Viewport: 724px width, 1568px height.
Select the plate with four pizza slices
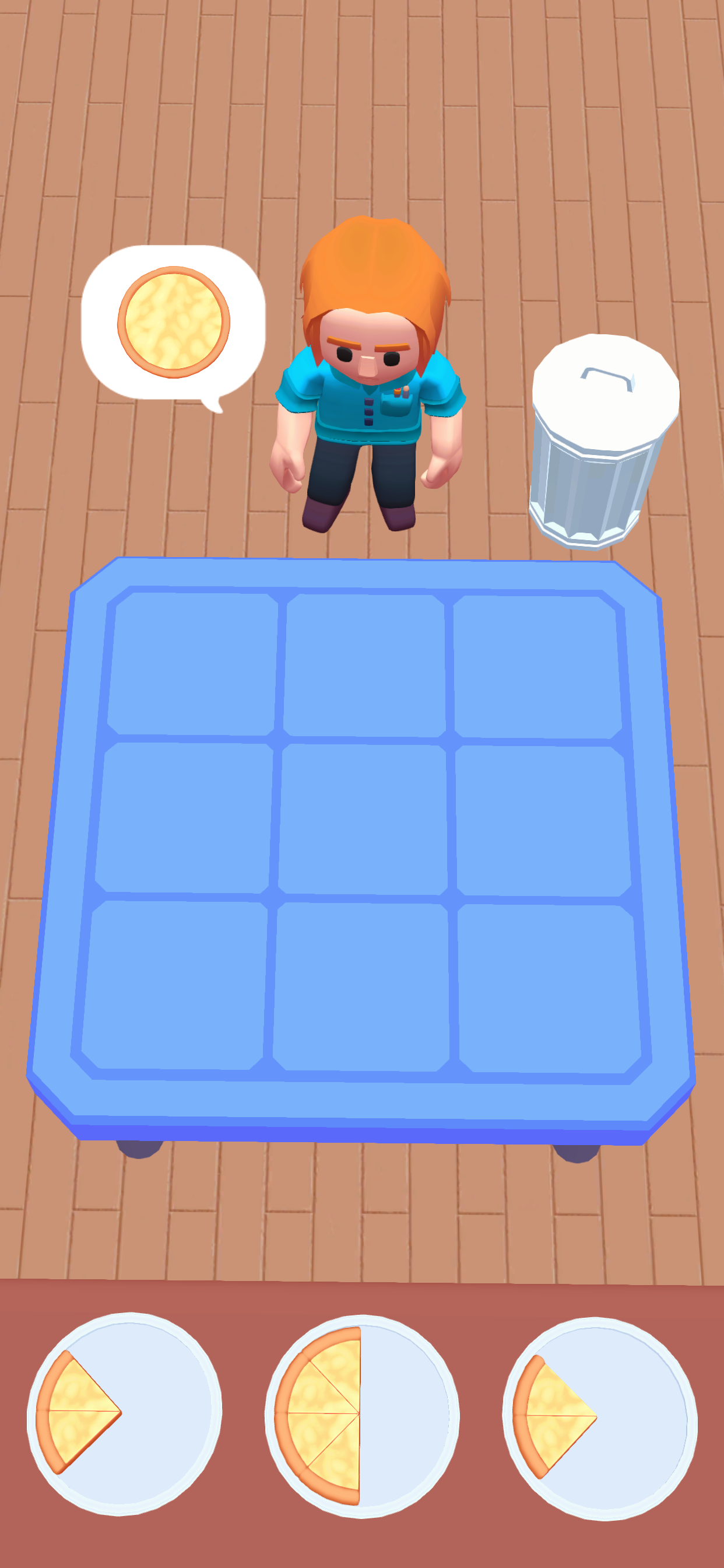(361, 1416)
